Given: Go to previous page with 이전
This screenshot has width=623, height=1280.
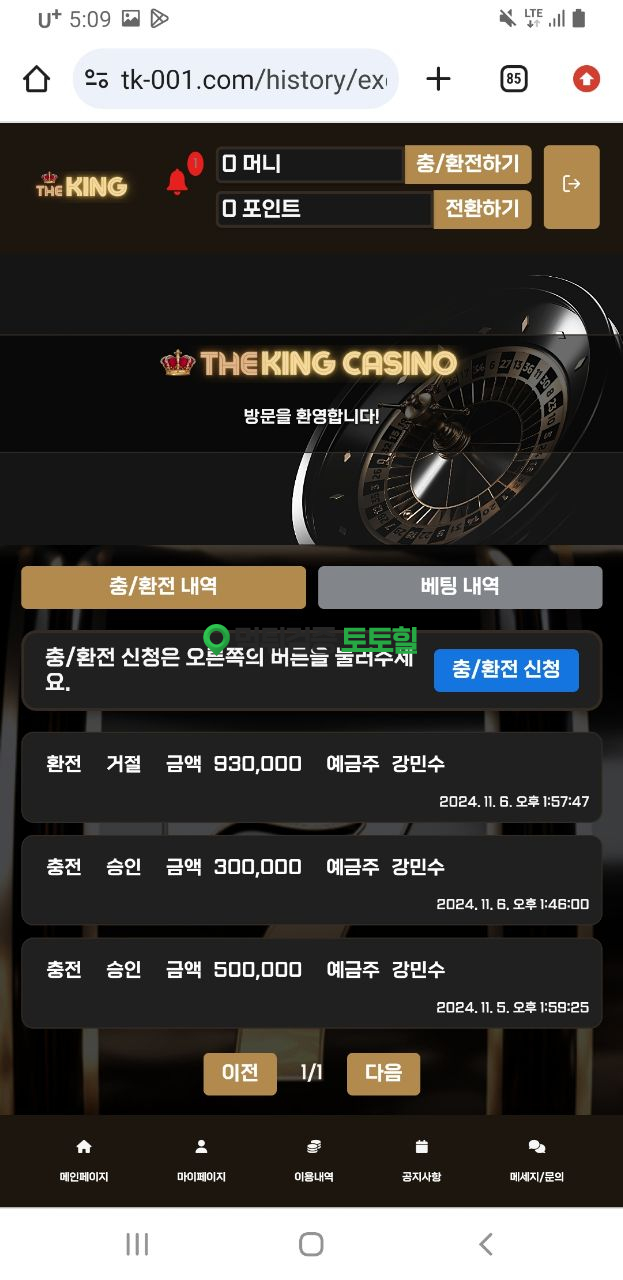Looking at the screenshot, I should (240, 1074).
